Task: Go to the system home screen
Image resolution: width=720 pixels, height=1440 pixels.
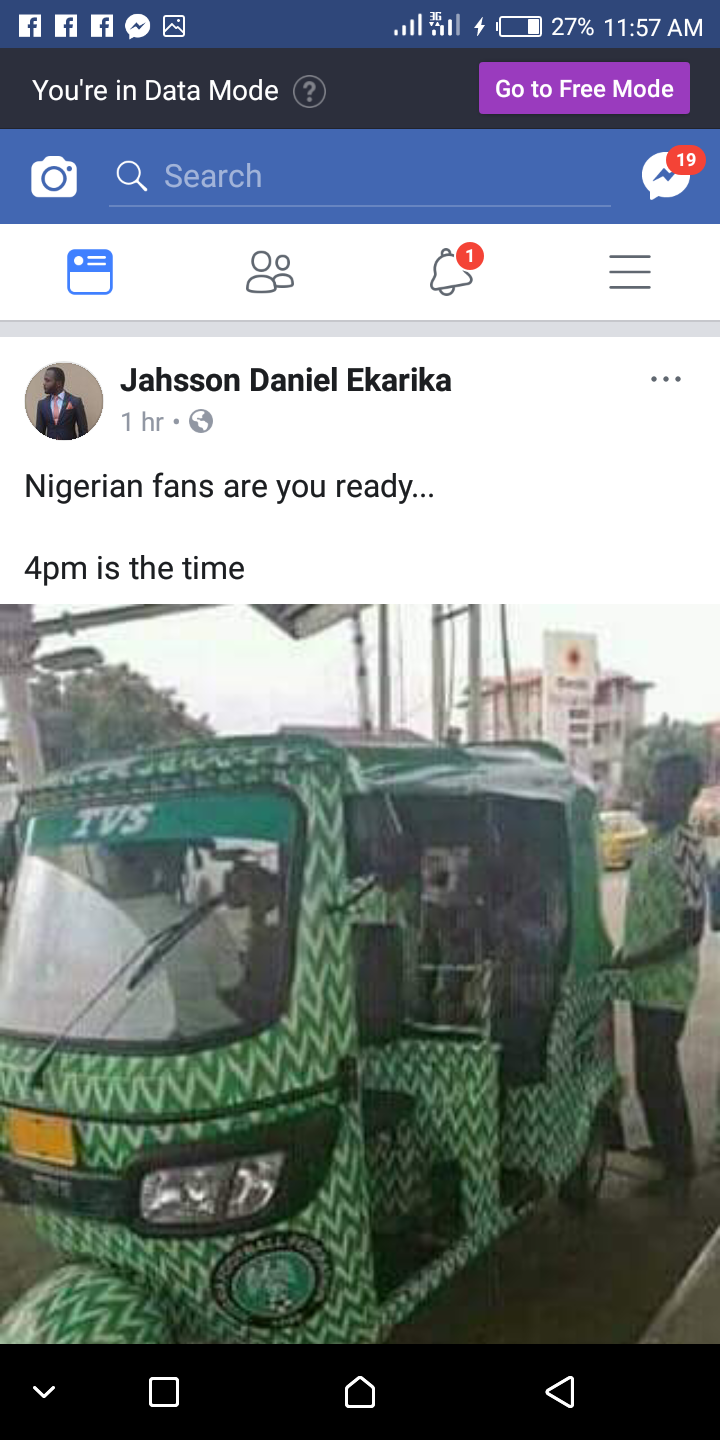Action: coord(360,1391)
